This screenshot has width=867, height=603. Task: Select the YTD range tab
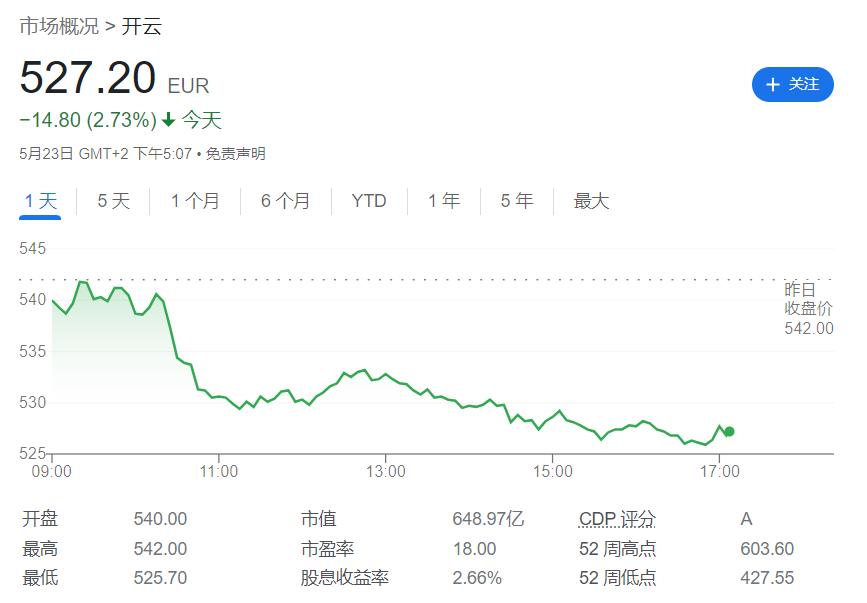click(x=369, y=201)
